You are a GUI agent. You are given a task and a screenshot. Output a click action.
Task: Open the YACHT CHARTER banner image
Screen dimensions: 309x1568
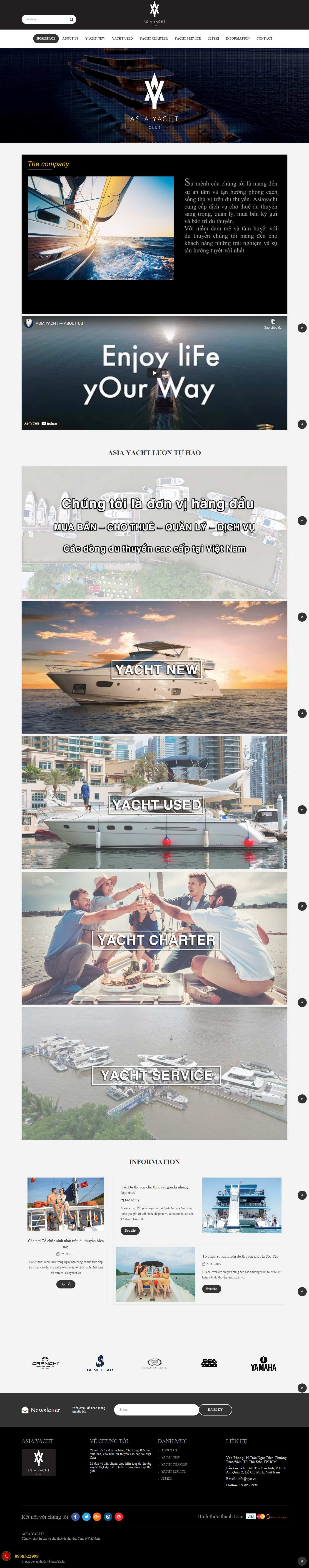154,938
